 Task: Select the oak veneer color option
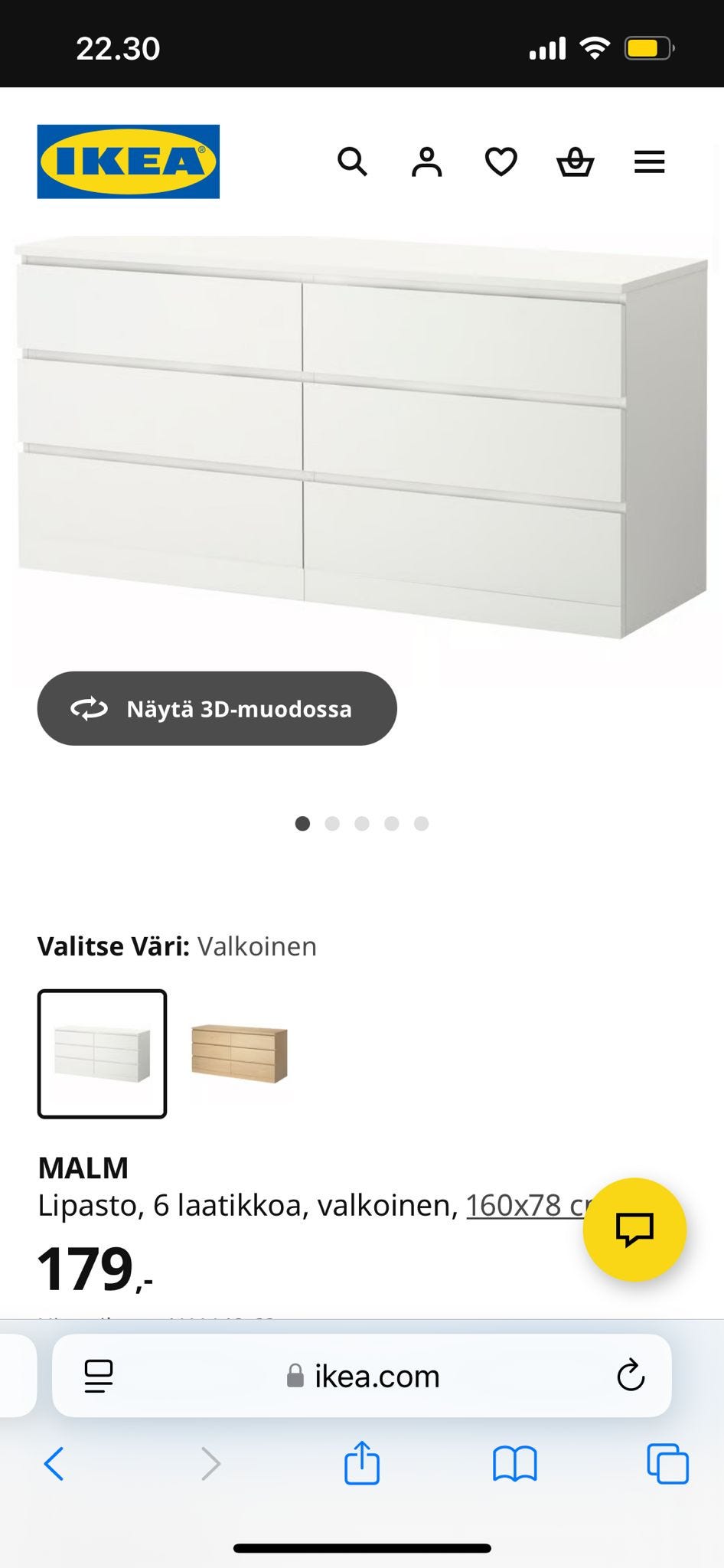(240, 1053)
